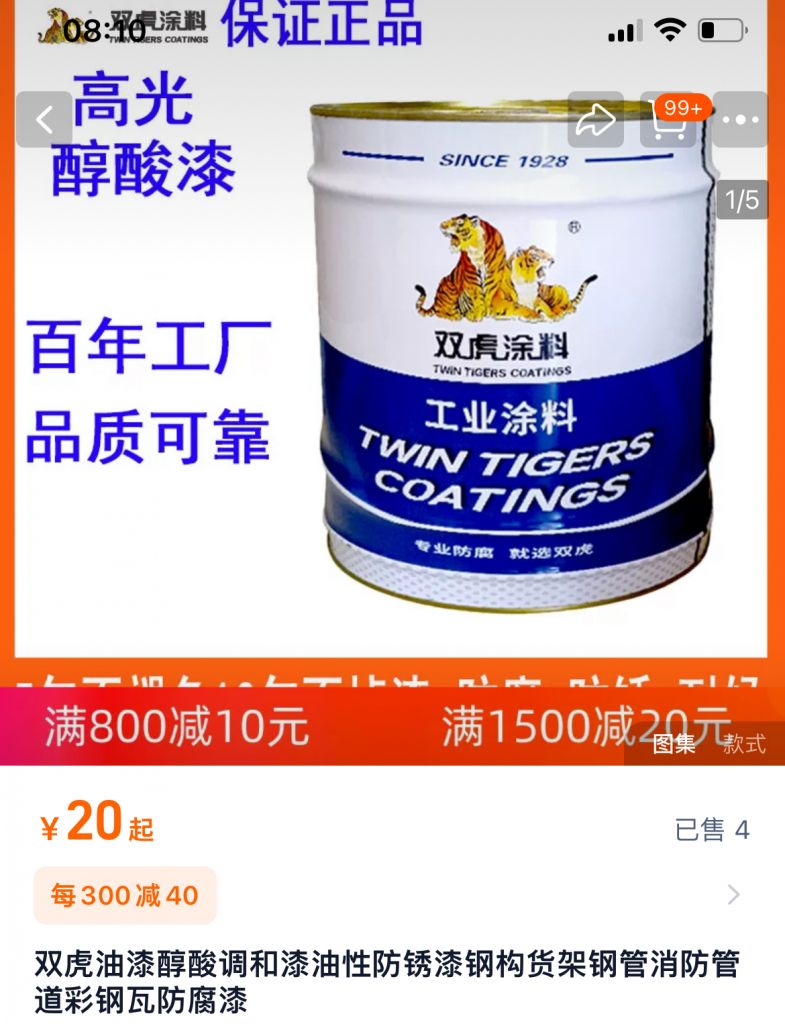Open the three-dot overflow menu
785x1024 pixels.
pos(740,120)
